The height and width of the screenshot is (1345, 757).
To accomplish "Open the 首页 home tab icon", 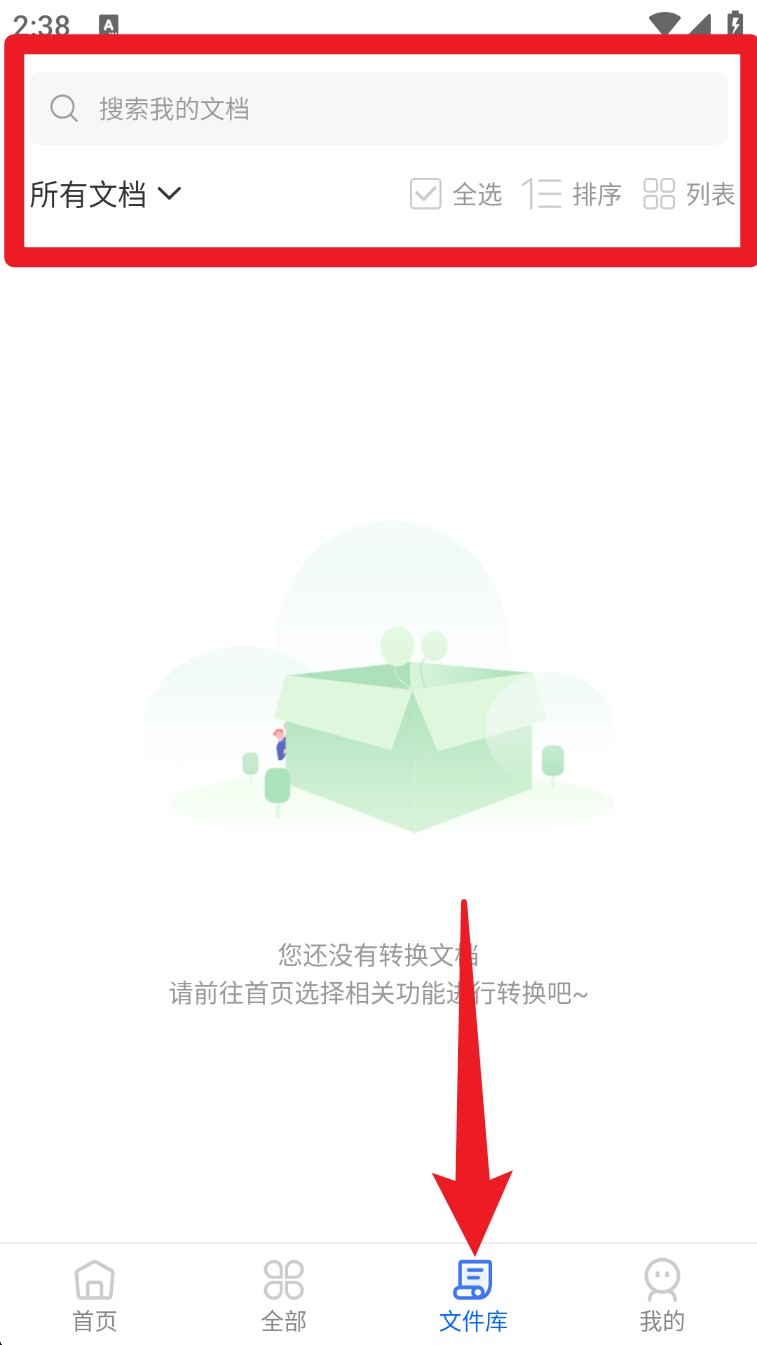I will coord(94,1279).
